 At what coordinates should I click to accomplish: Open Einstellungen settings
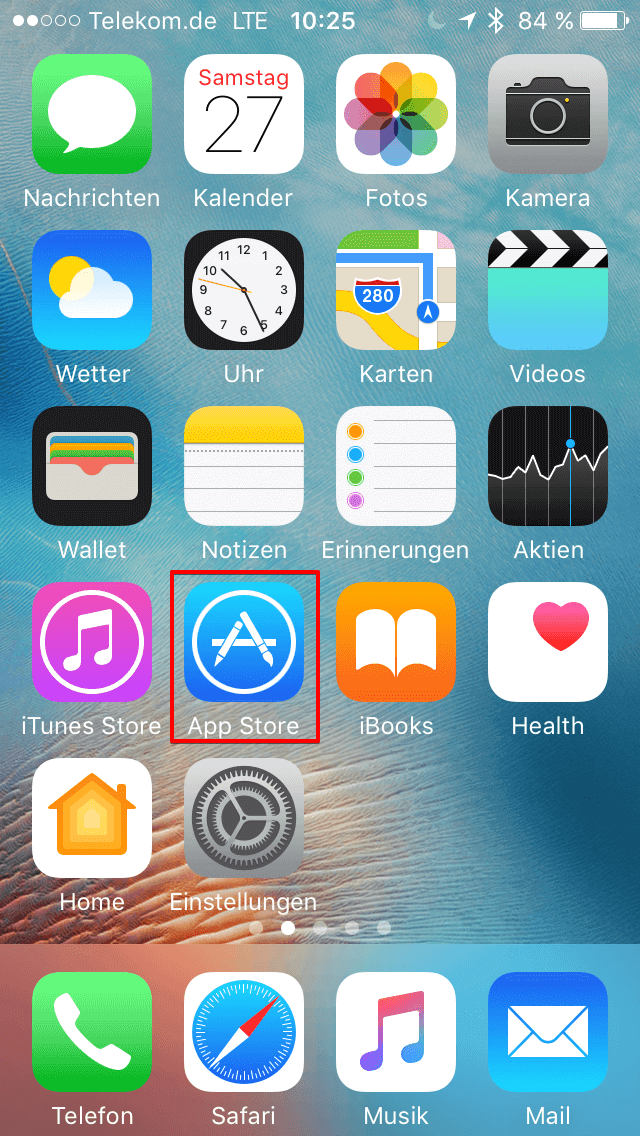tap(244, 818)
